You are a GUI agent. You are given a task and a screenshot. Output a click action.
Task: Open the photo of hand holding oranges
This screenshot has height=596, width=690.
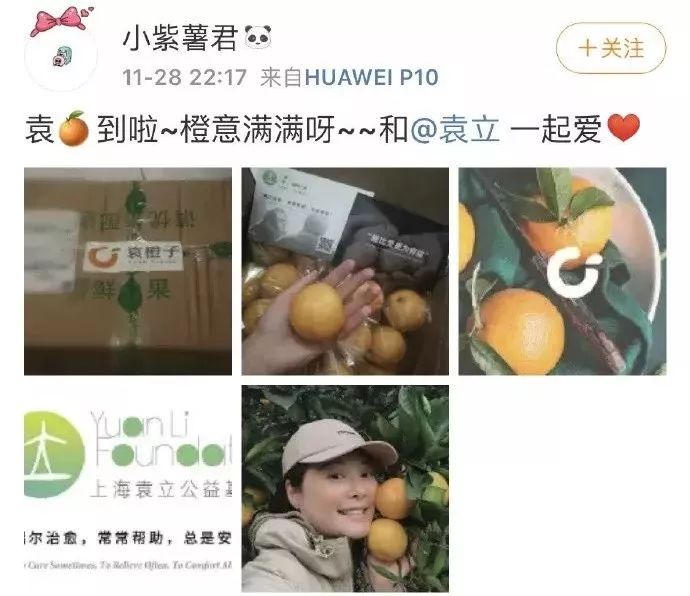pyautogui.click(x=345, y=271)
